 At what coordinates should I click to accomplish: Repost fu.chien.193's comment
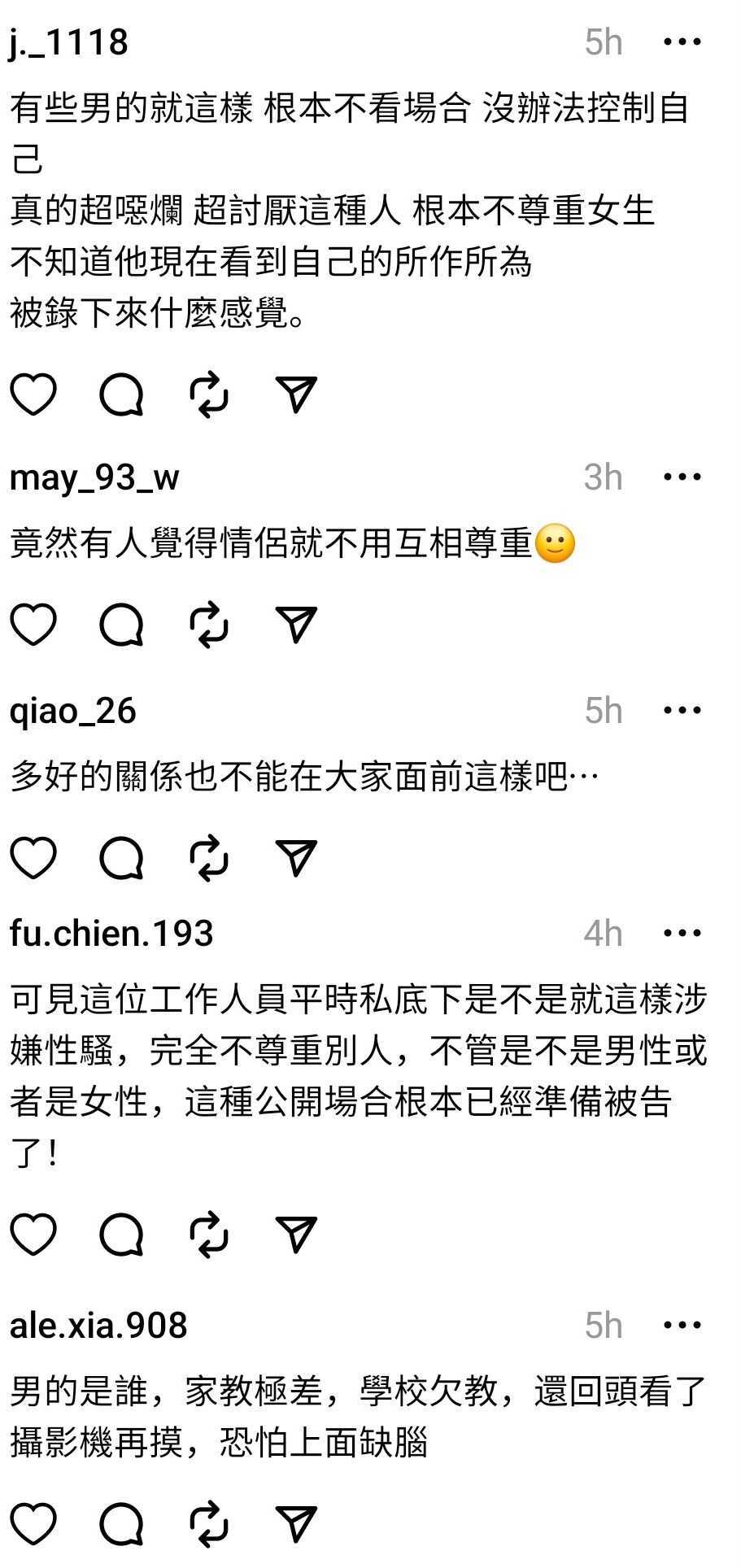(x=209, y=1235)
